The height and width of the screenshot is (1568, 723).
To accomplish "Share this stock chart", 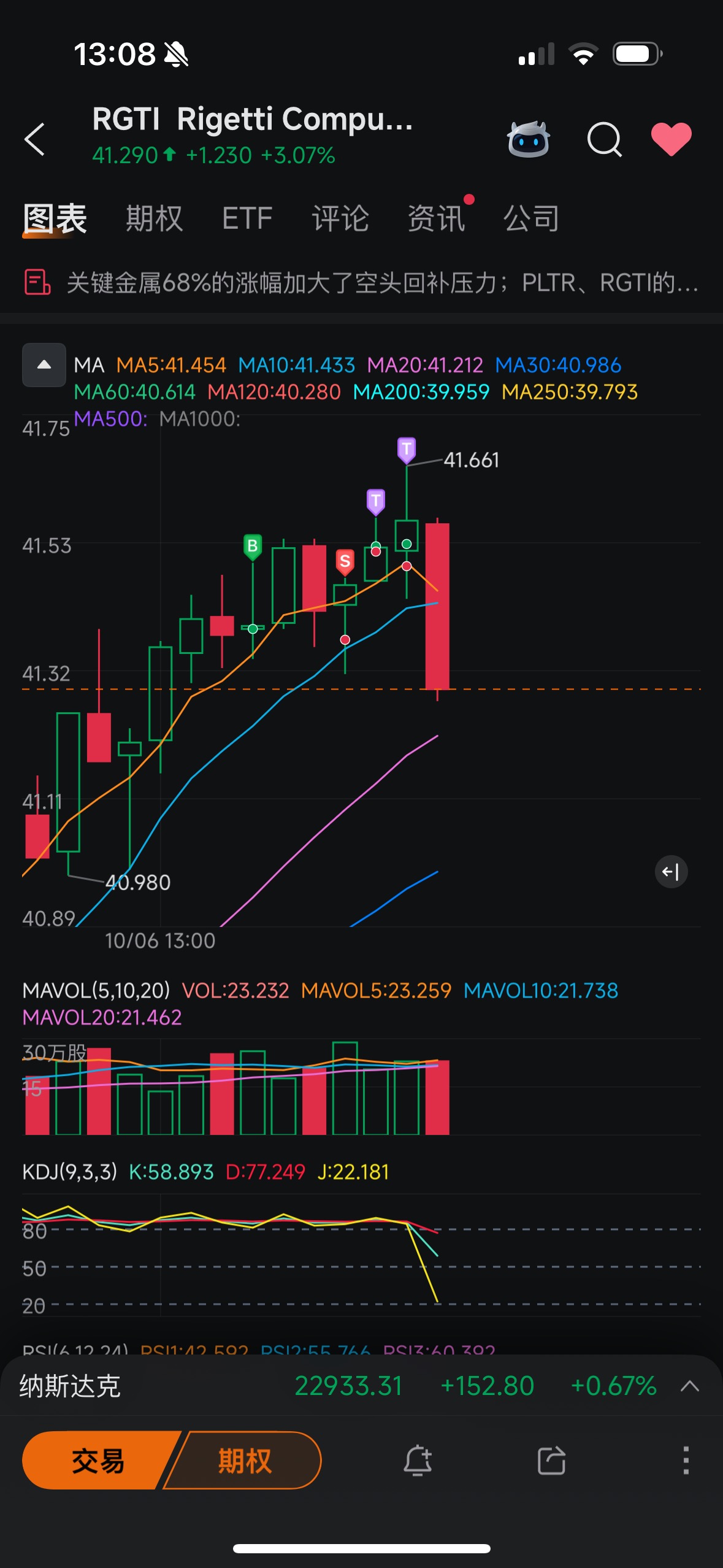I will (x=551, y=1460).
